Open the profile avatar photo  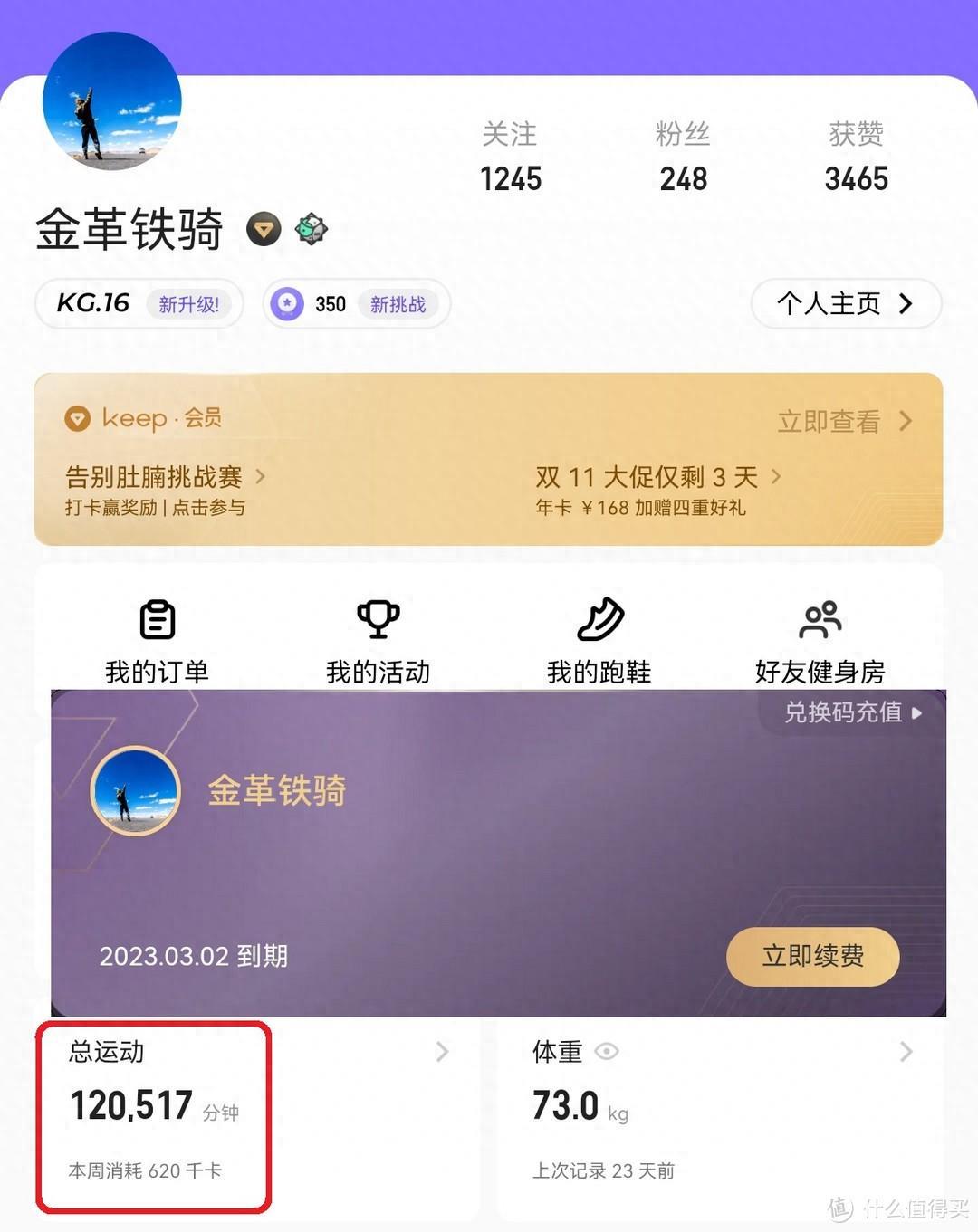[112, 100]
